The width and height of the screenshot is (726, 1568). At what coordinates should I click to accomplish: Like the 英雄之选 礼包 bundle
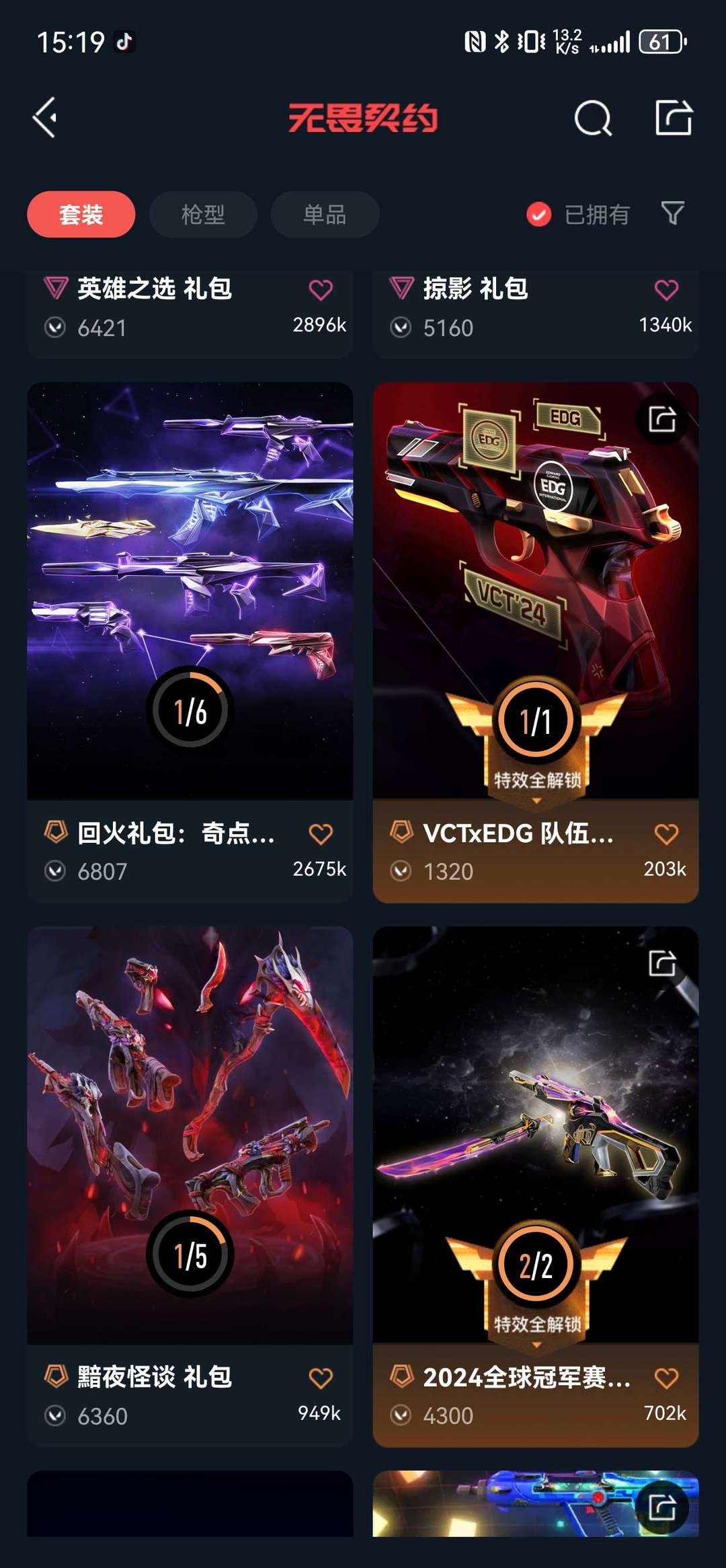click(x=321, y=290)
